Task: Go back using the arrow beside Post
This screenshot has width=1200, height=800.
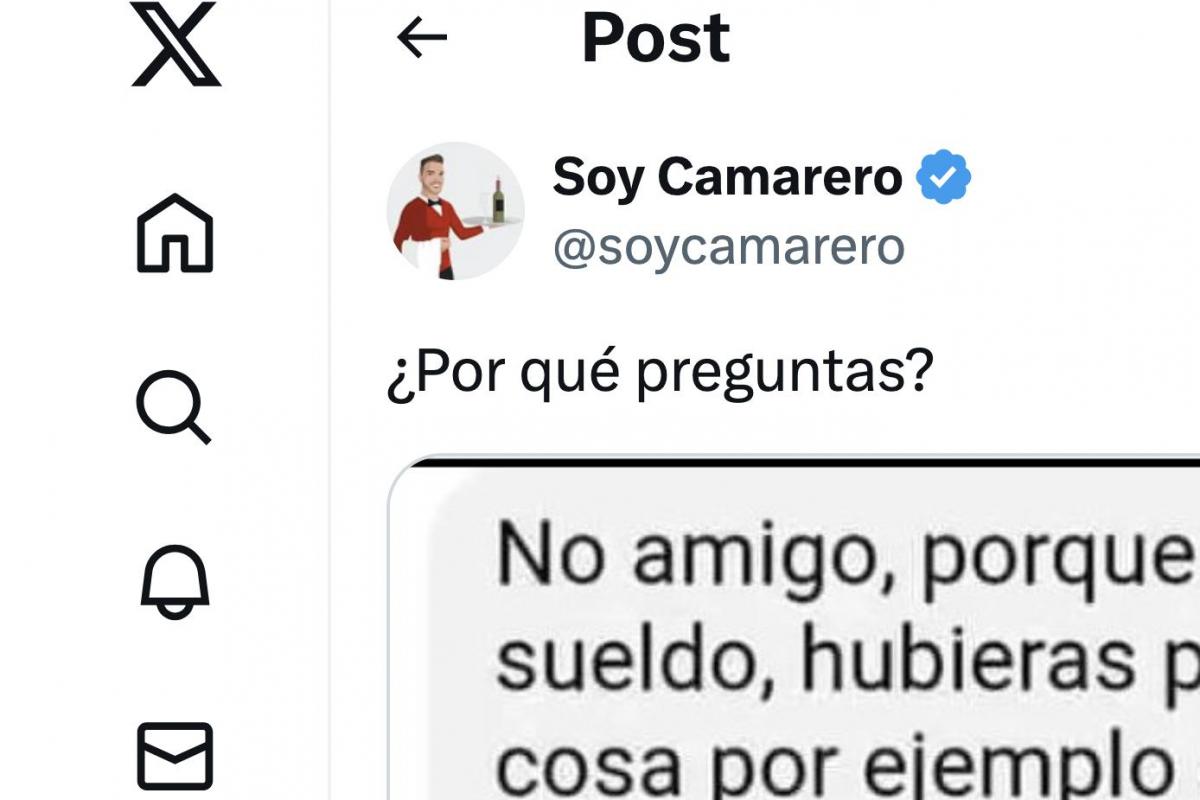Action: click(421, 39)
